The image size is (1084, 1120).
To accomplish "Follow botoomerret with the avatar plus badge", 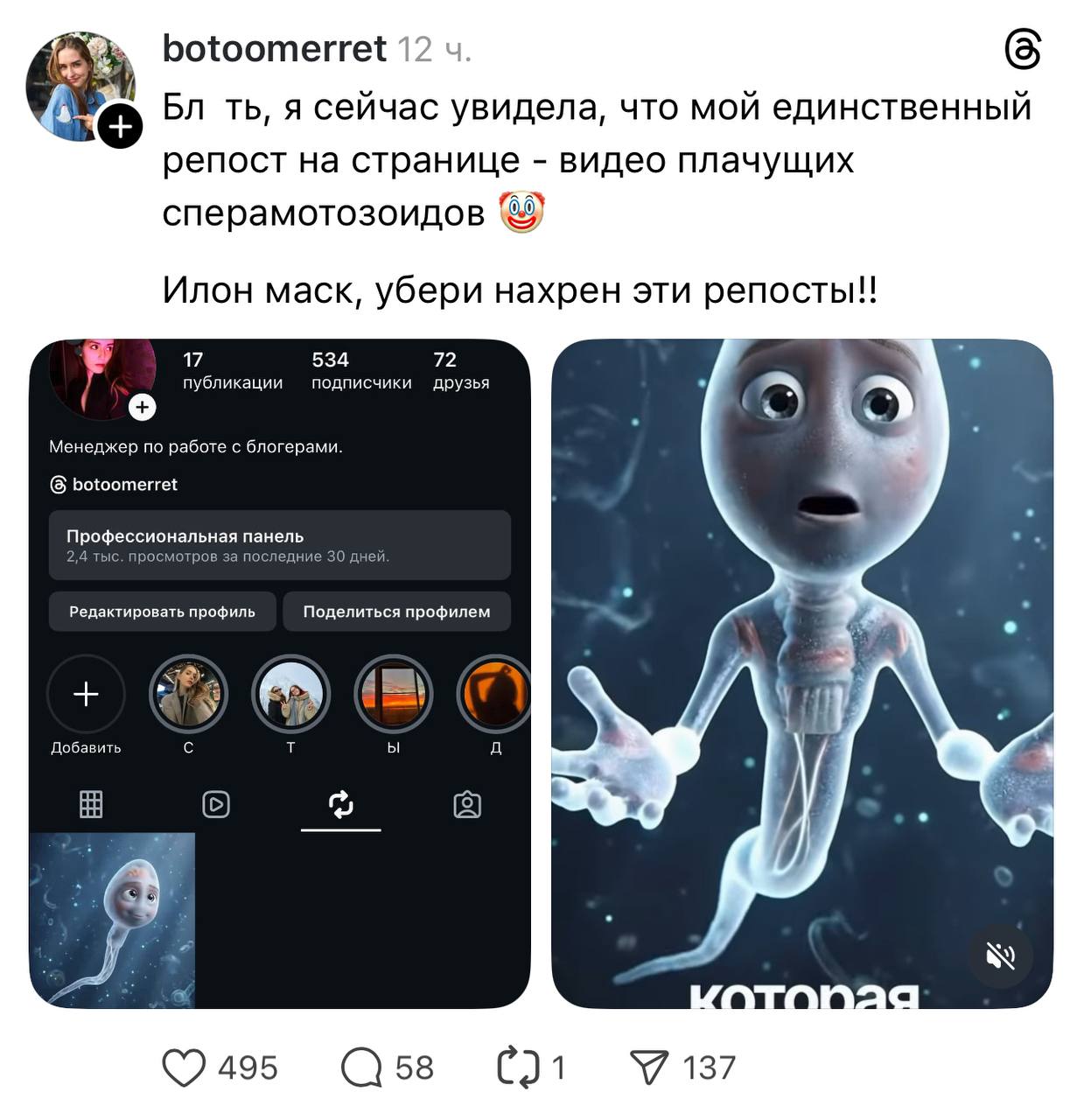I will pos(120,128).
